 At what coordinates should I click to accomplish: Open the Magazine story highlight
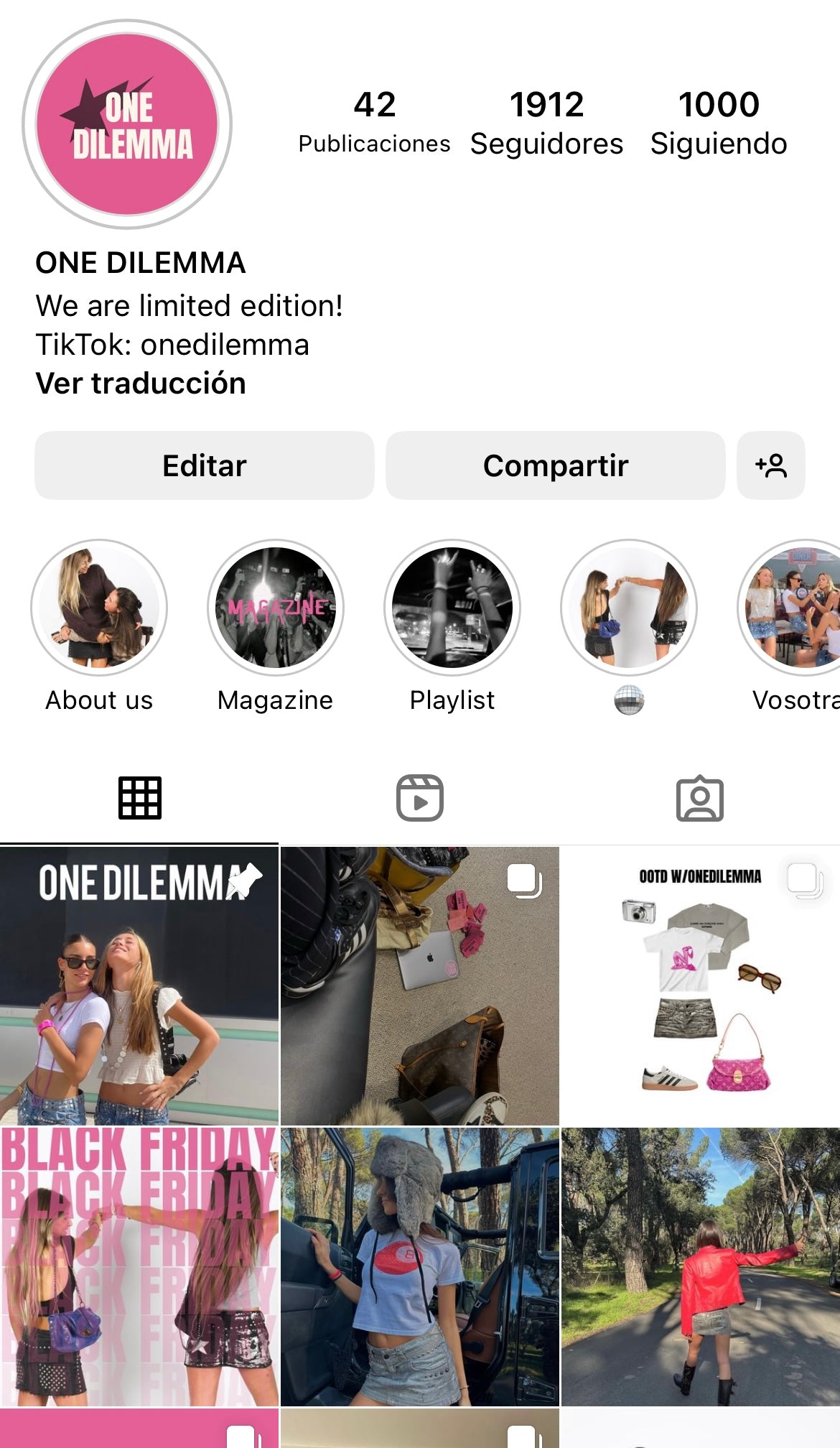(x=276, y=608)
